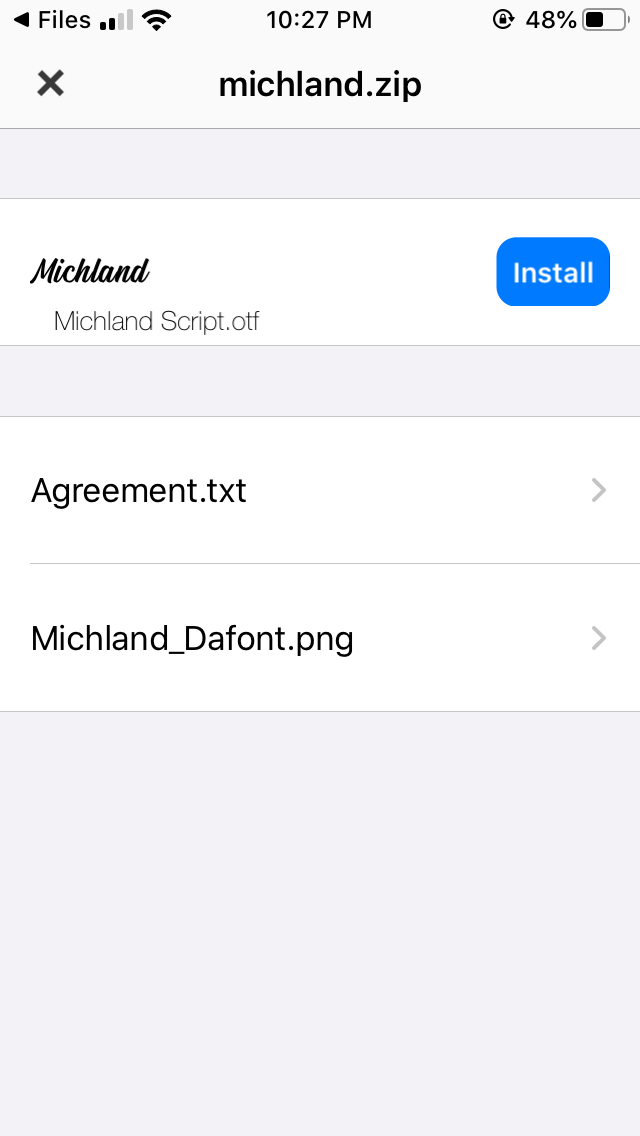Install the Michland Script font
The image size is (640, 1136).
coord(553,272)
